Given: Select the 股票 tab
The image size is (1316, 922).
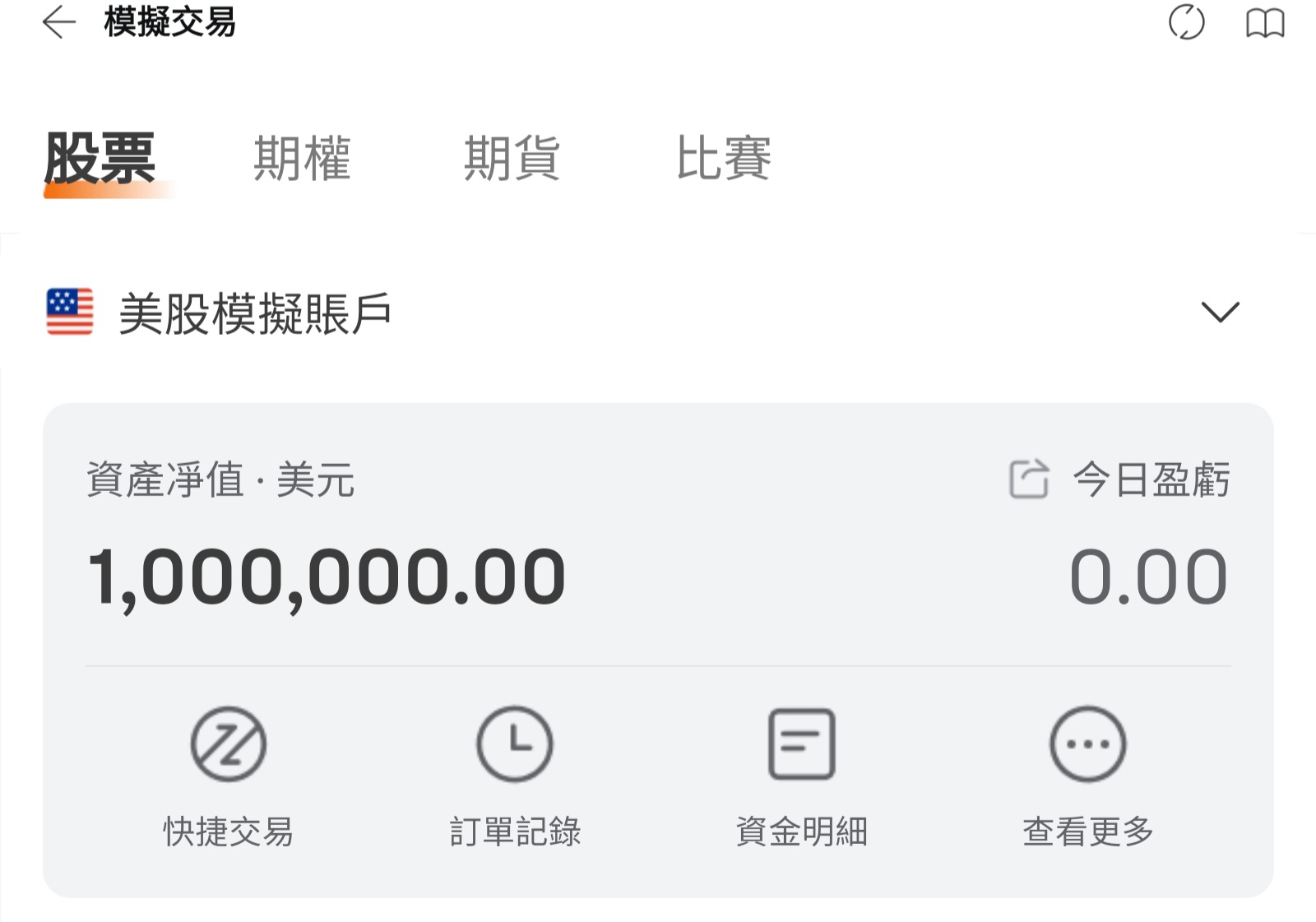Looking at the screenshot, I should (100, 158).
